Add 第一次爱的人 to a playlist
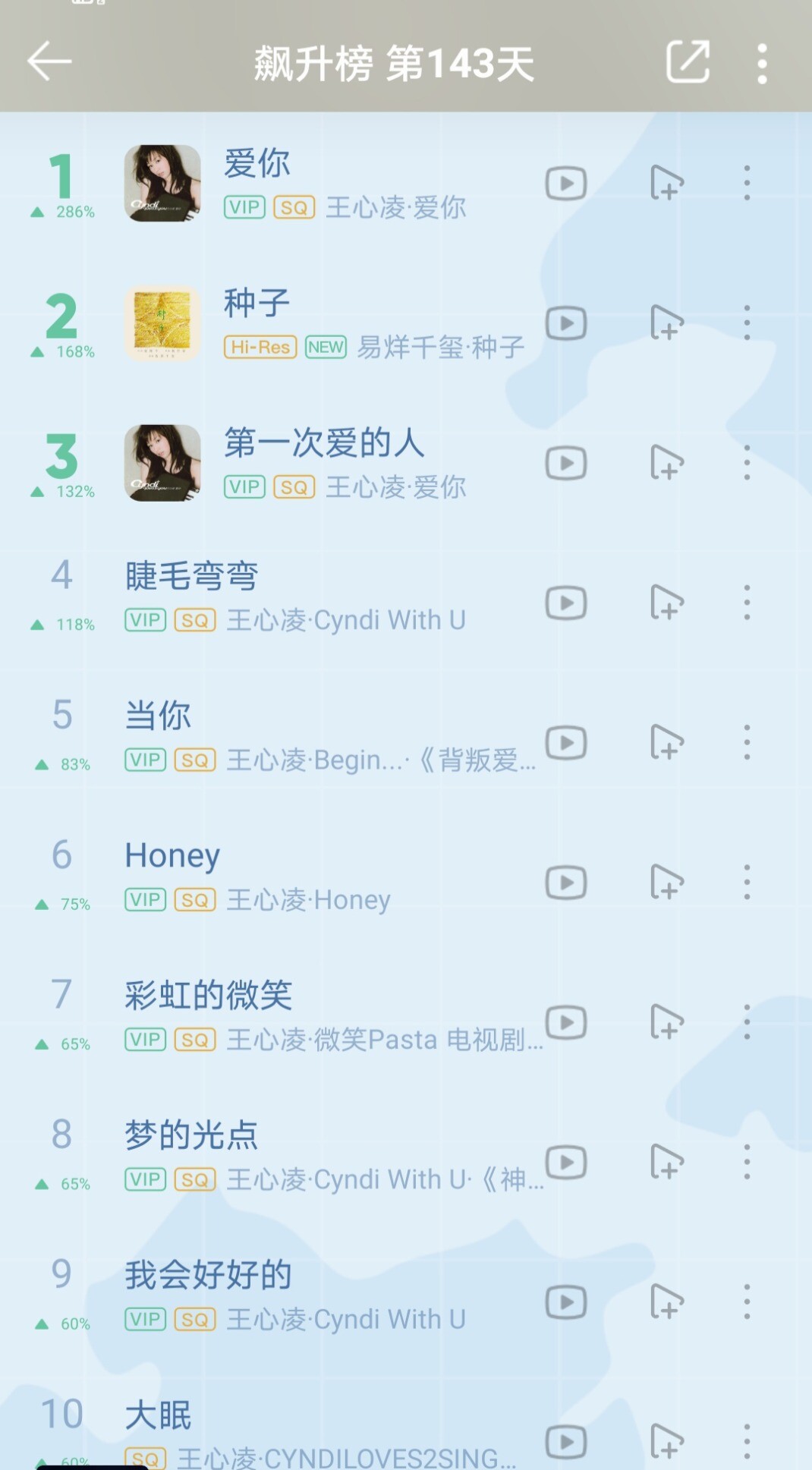Screen dimensions: 812x1470 (667, 463)
